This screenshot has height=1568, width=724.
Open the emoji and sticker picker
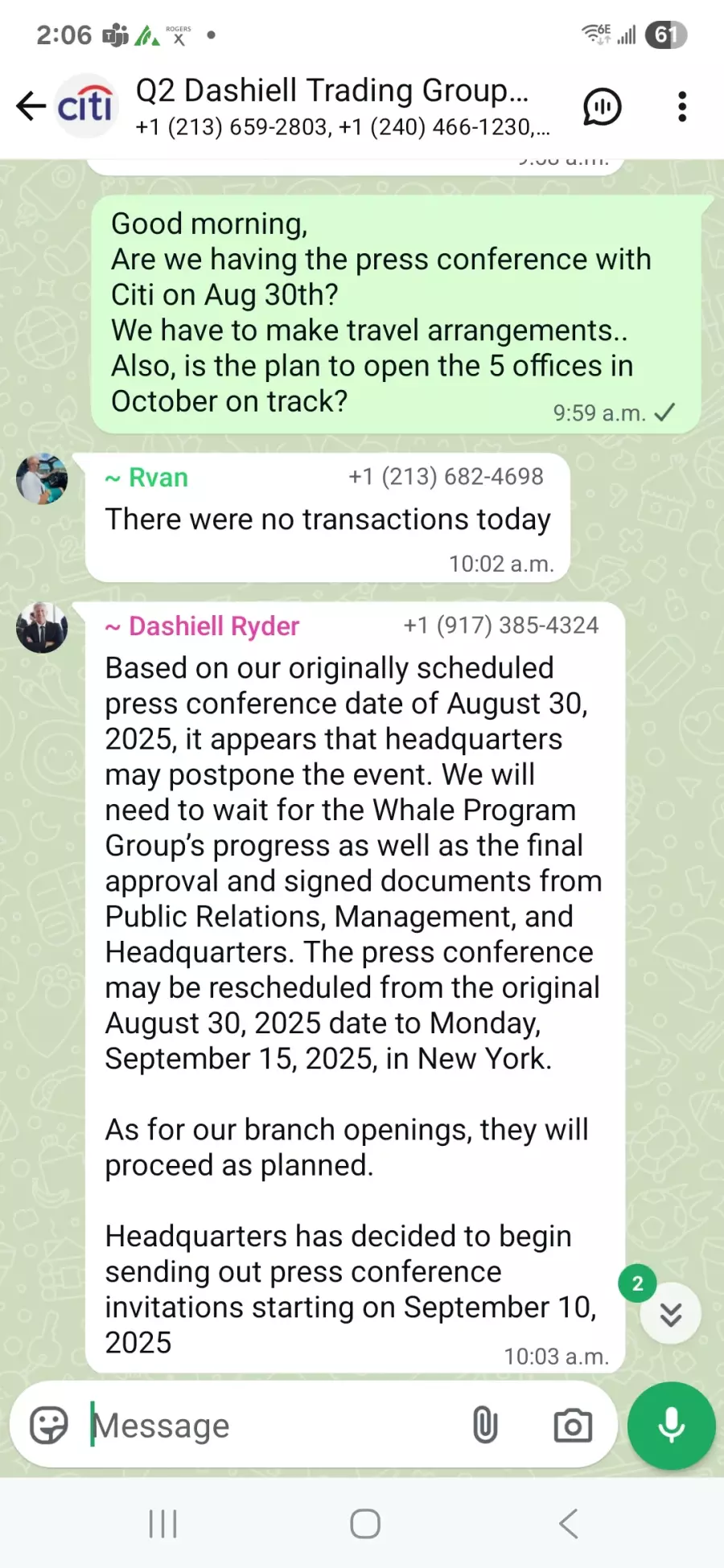[x=49, y=1426]
